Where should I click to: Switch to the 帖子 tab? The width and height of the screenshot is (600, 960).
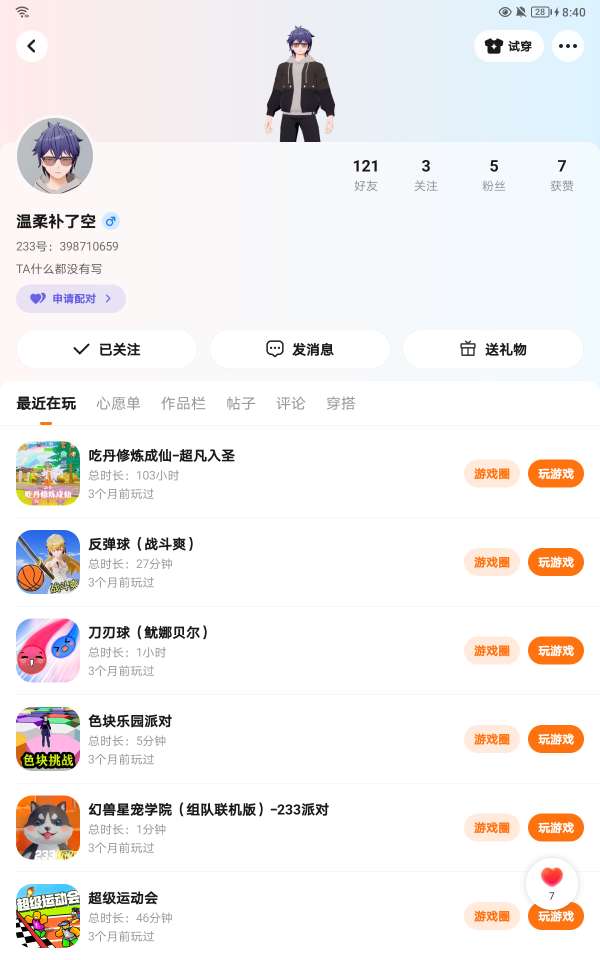coord(241,404)
